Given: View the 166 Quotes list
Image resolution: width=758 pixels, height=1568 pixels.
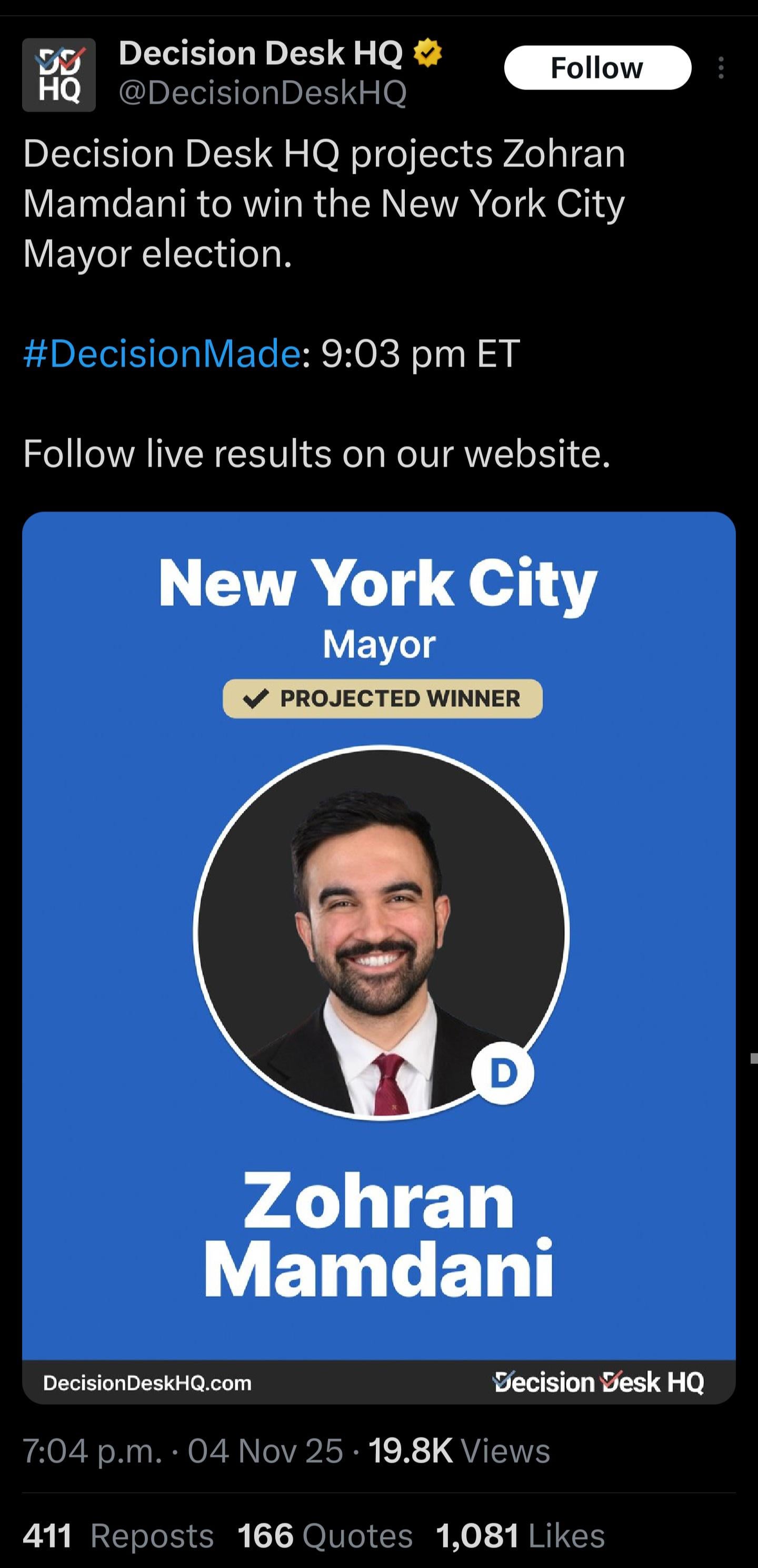Looking at the screenshot, I should click(x=325, y=1536).
